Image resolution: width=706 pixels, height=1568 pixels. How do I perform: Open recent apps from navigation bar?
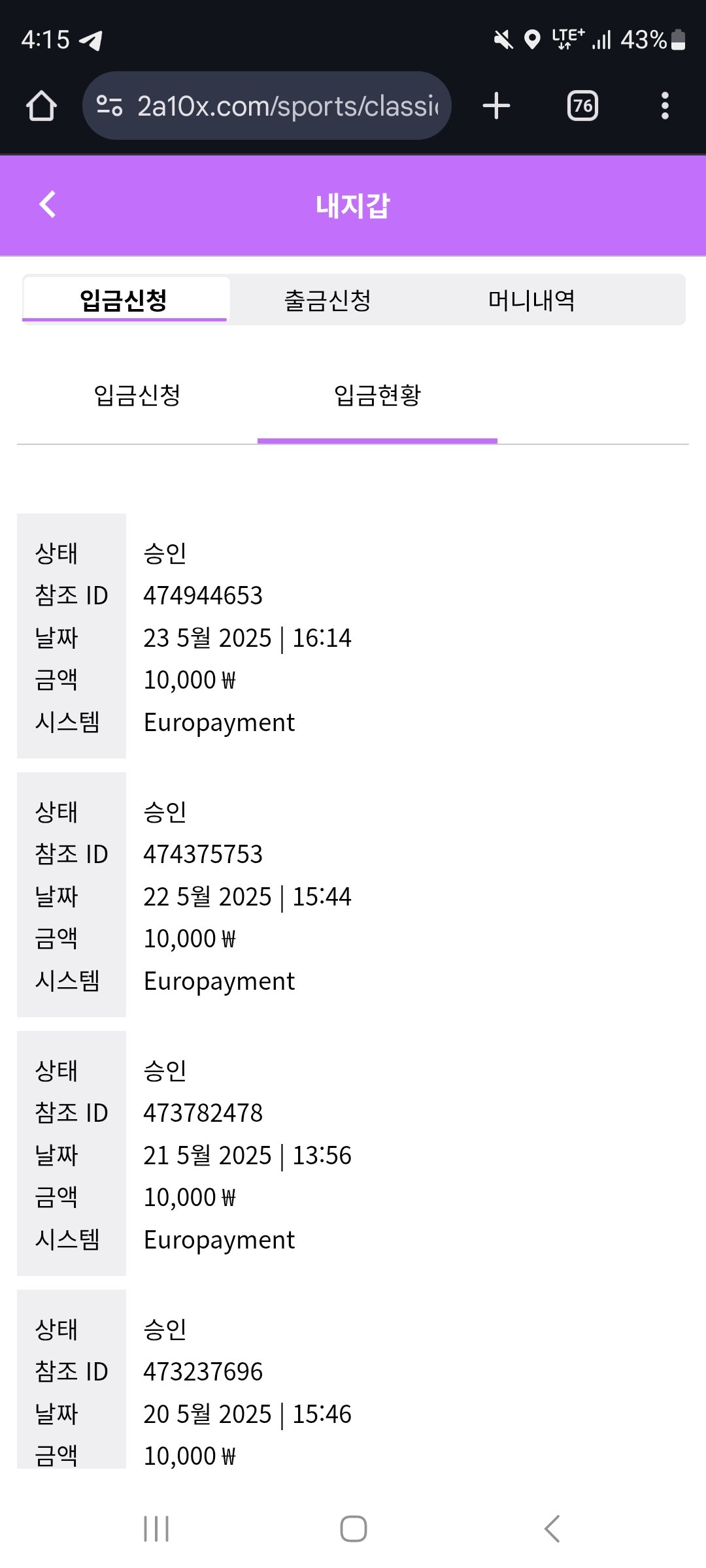tap(156, 1529)
